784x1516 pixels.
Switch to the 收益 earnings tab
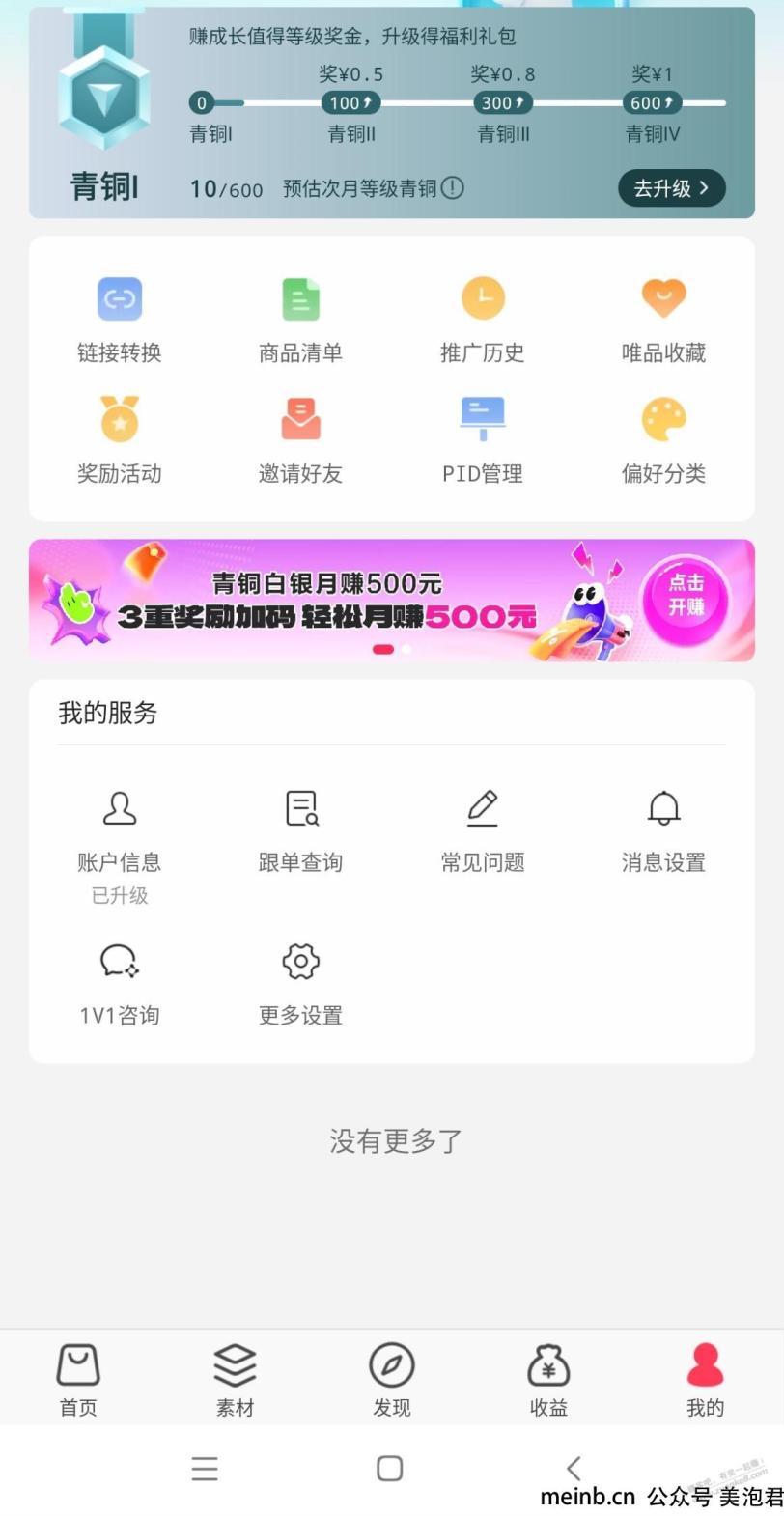(x=548, y=1379)
